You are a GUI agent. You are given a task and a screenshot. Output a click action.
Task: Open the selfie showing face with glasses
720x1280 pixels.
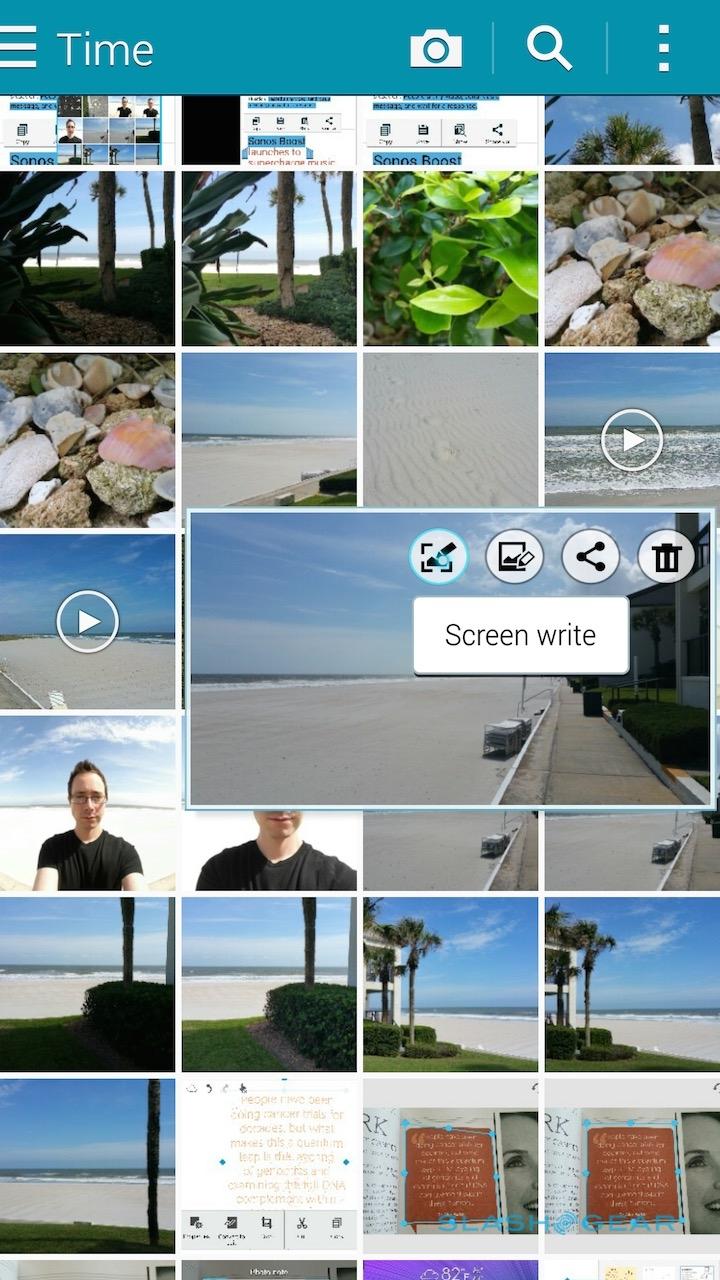[x=88, y=803]
